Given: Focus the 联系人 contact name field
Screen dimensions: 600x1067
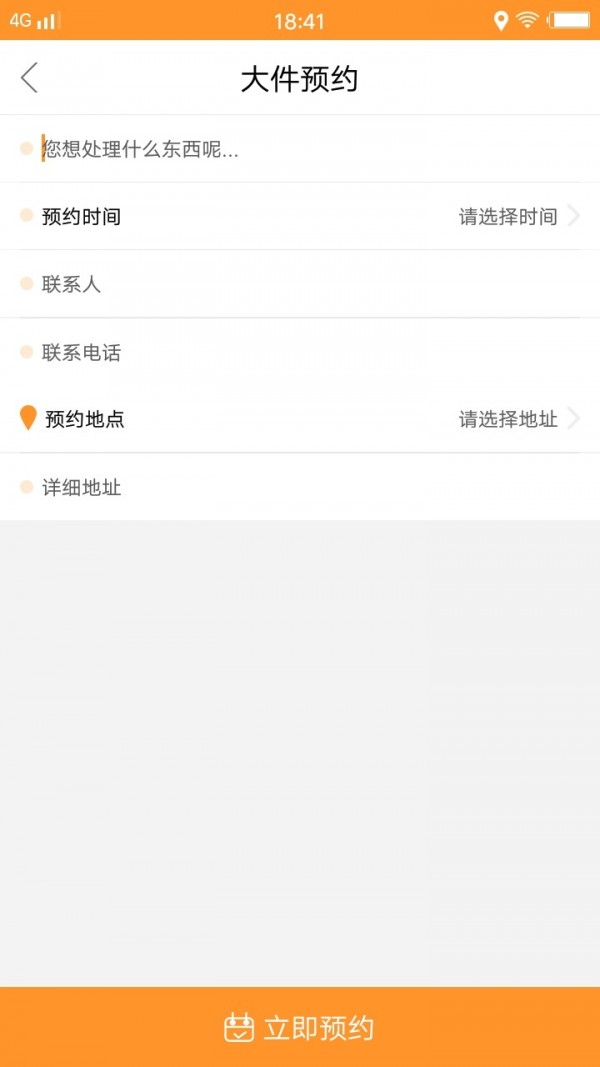Looking at the screenshot, I should click(x=300, y=284).
